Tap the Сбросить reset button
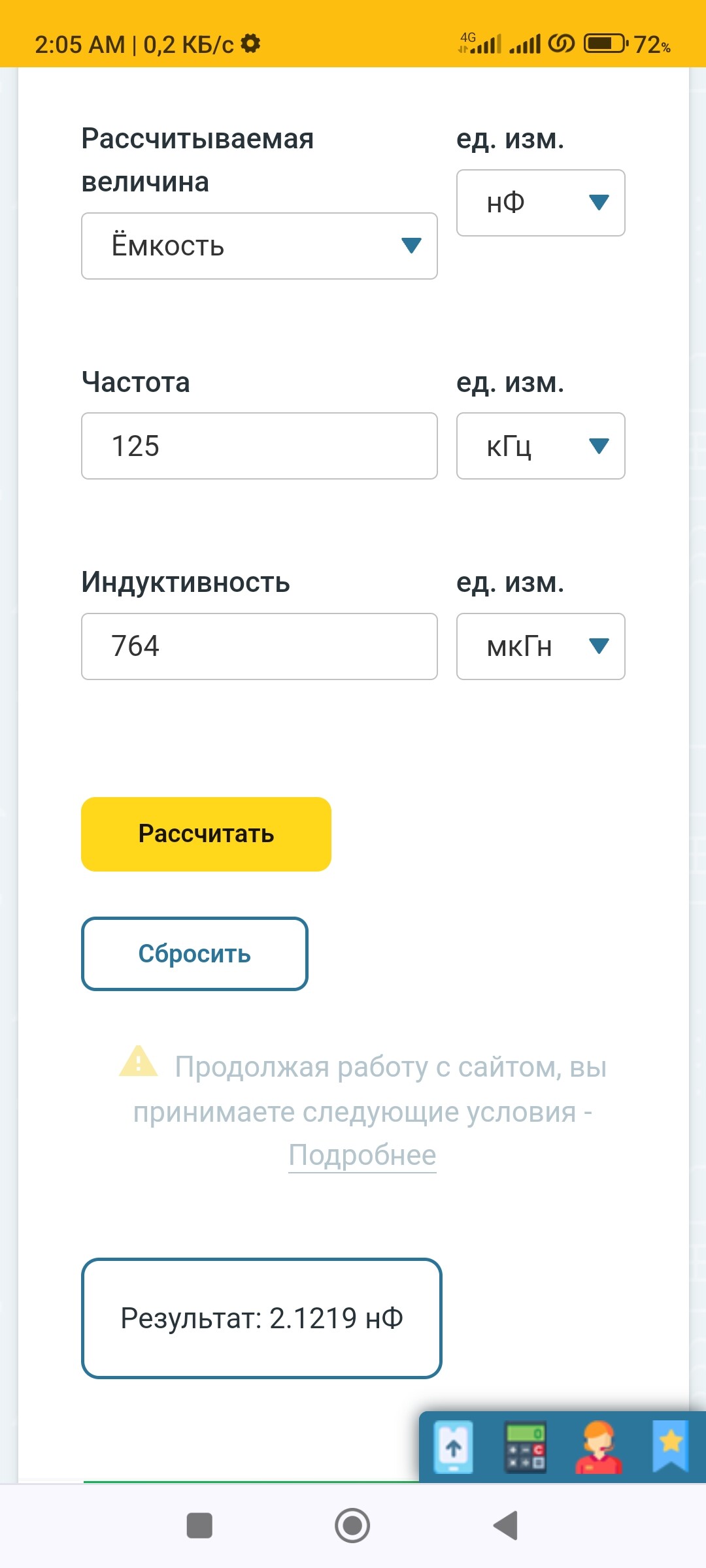The height and width of the screenshot is (1568, 706). point(195,954)
